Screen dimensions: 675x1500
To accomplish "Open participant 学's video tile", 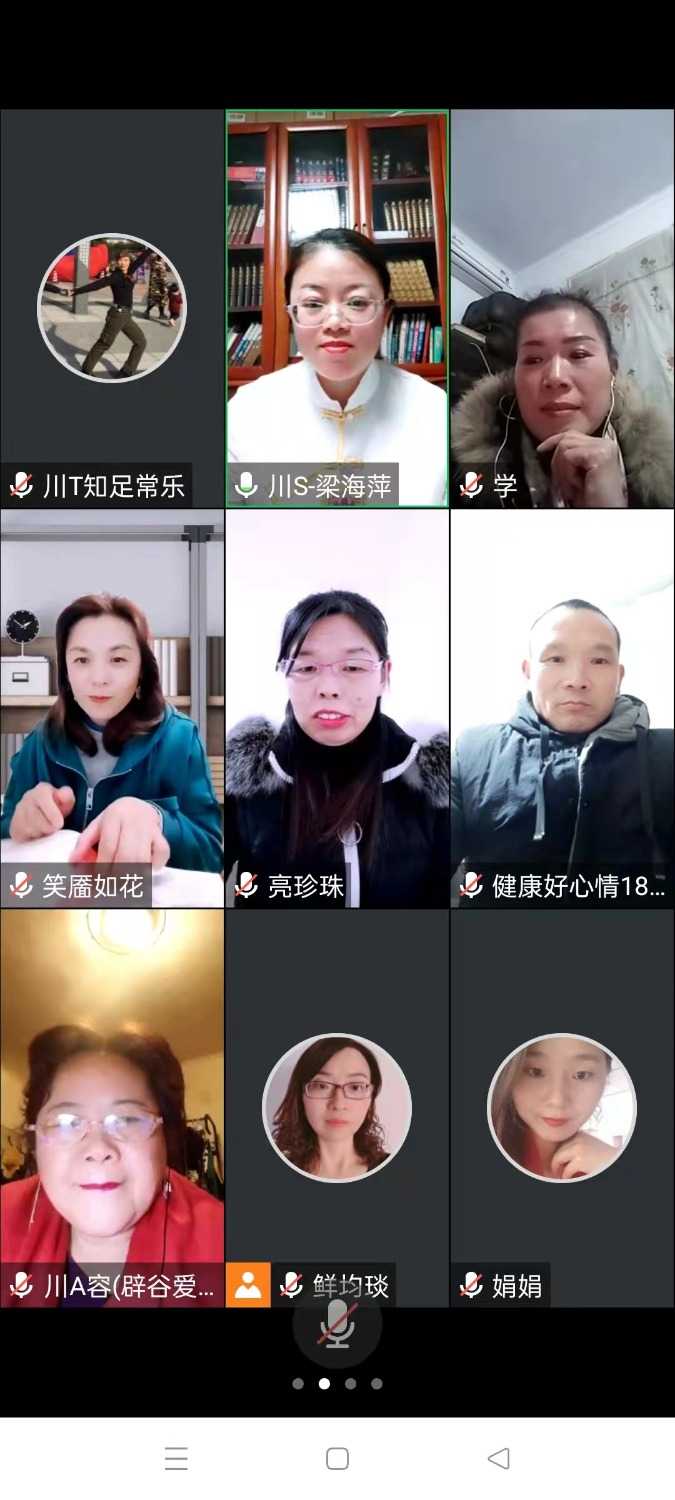I will coord(562,308).
